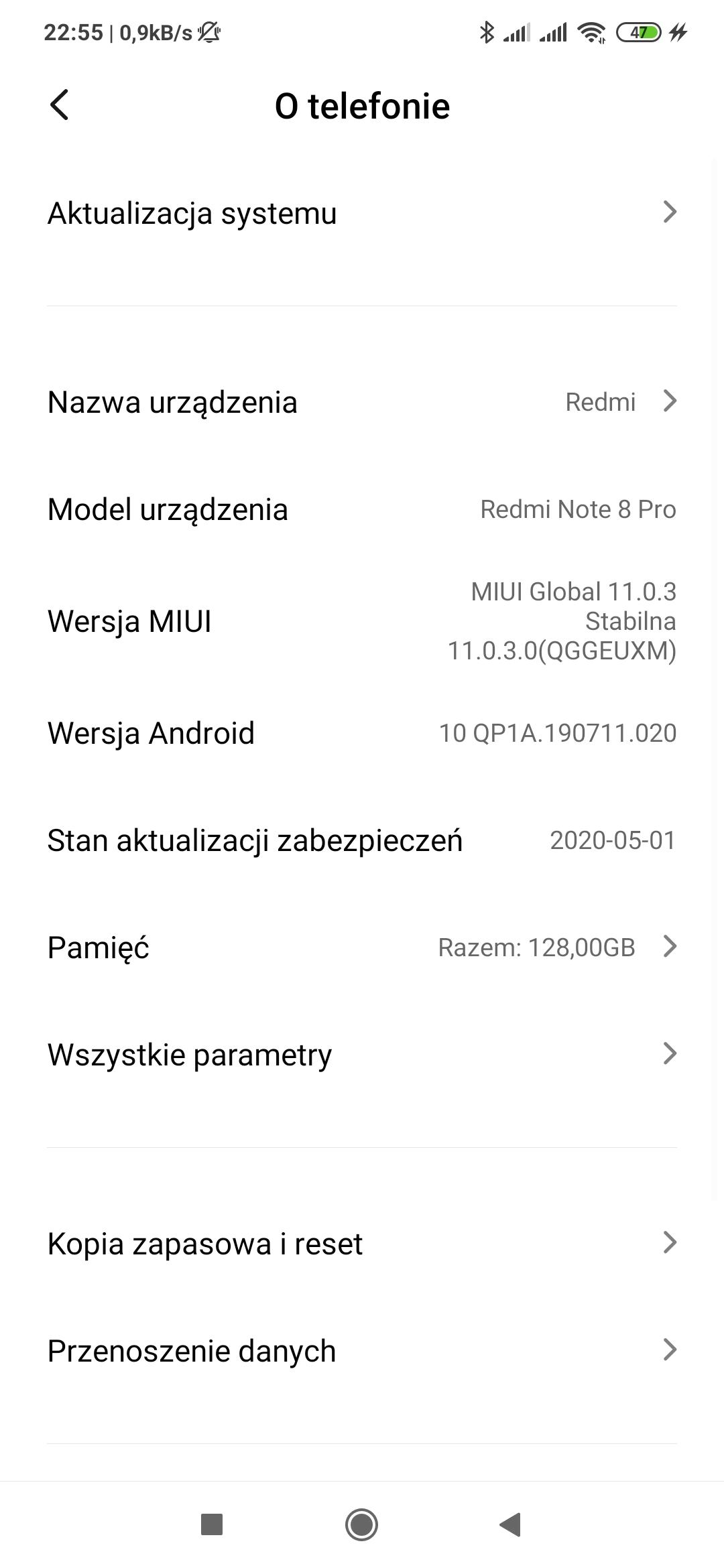Viewport: 724px width, 1568px height.
Task: Tap the Wersja MIUI row
Action: 362,621
